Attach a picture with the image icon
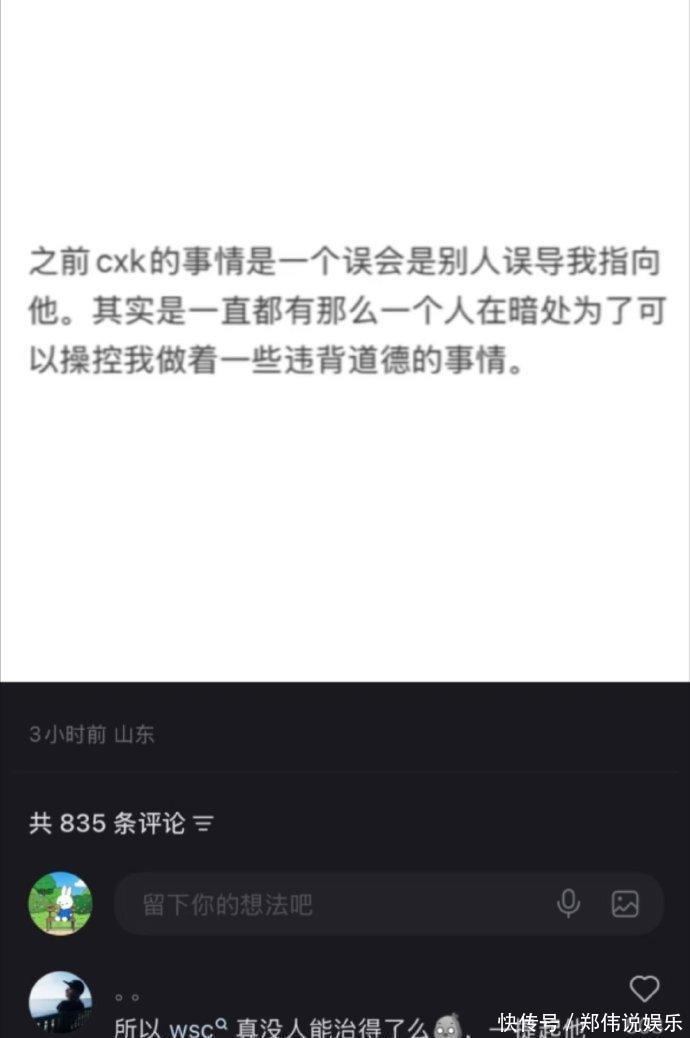690x1038 pixels. point(625,904)
